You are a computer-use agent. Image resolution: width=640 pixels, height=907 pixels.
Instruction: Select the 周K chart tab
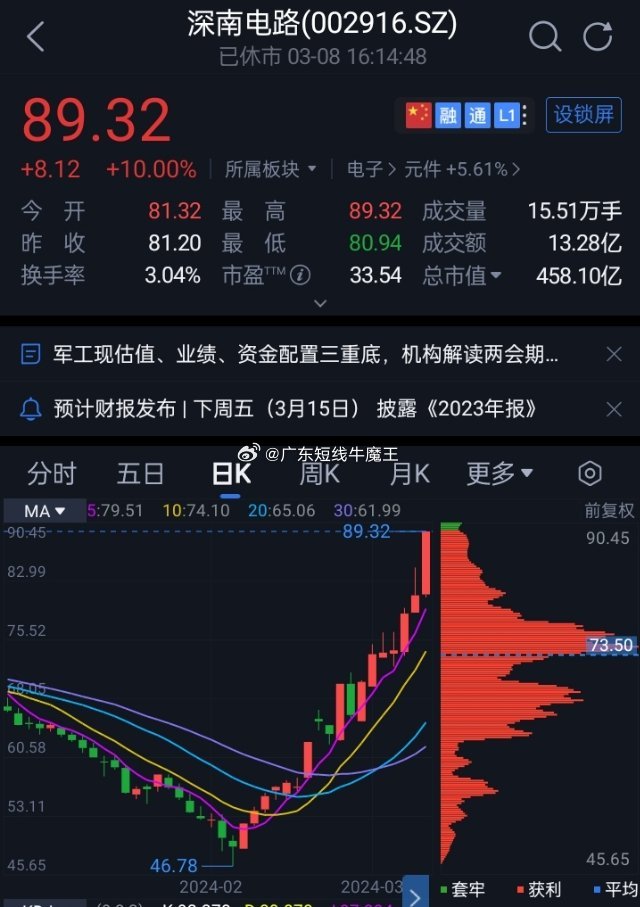tap(322, 473)
